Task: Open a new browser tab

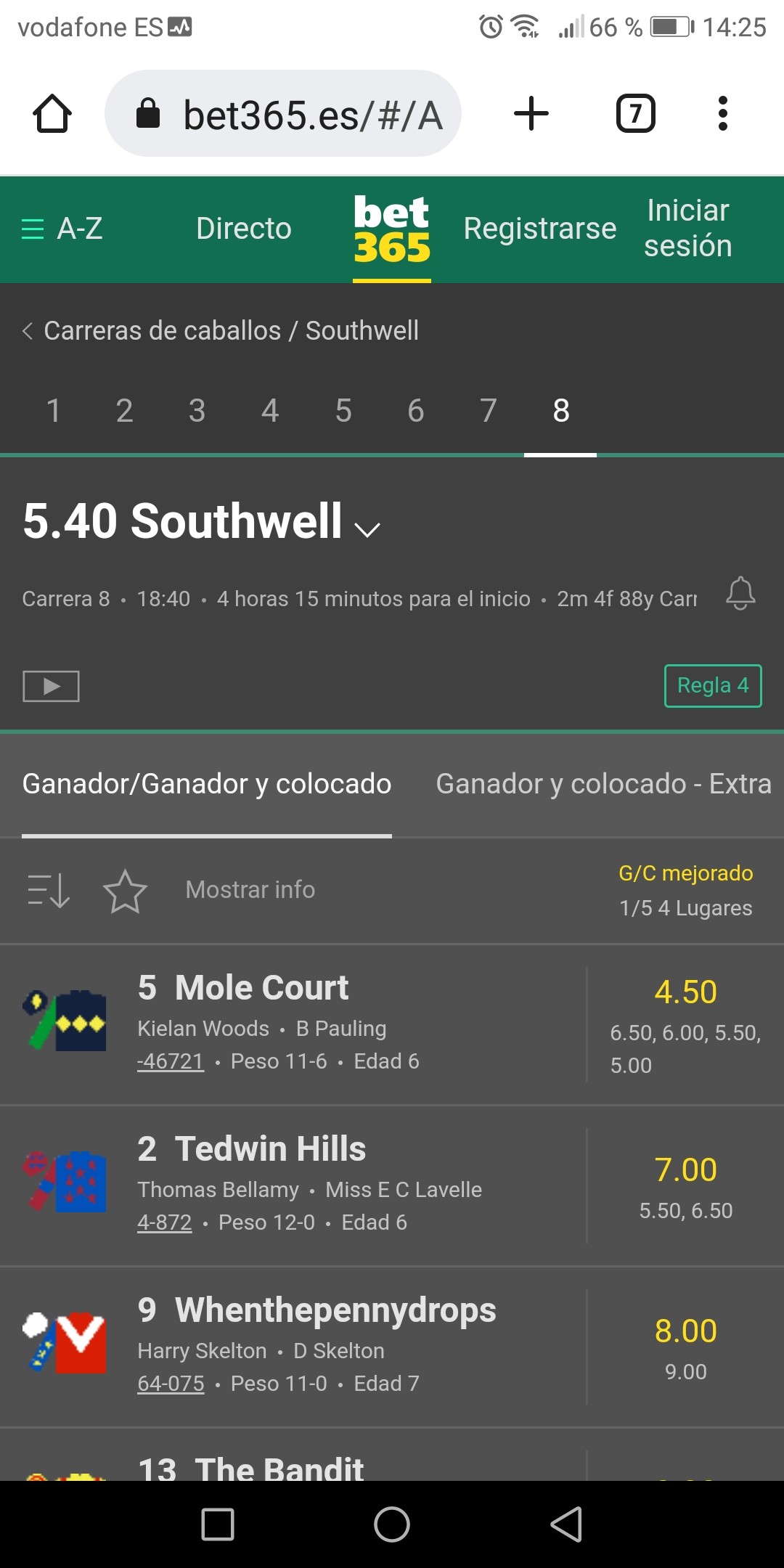Action: point(531,114)
